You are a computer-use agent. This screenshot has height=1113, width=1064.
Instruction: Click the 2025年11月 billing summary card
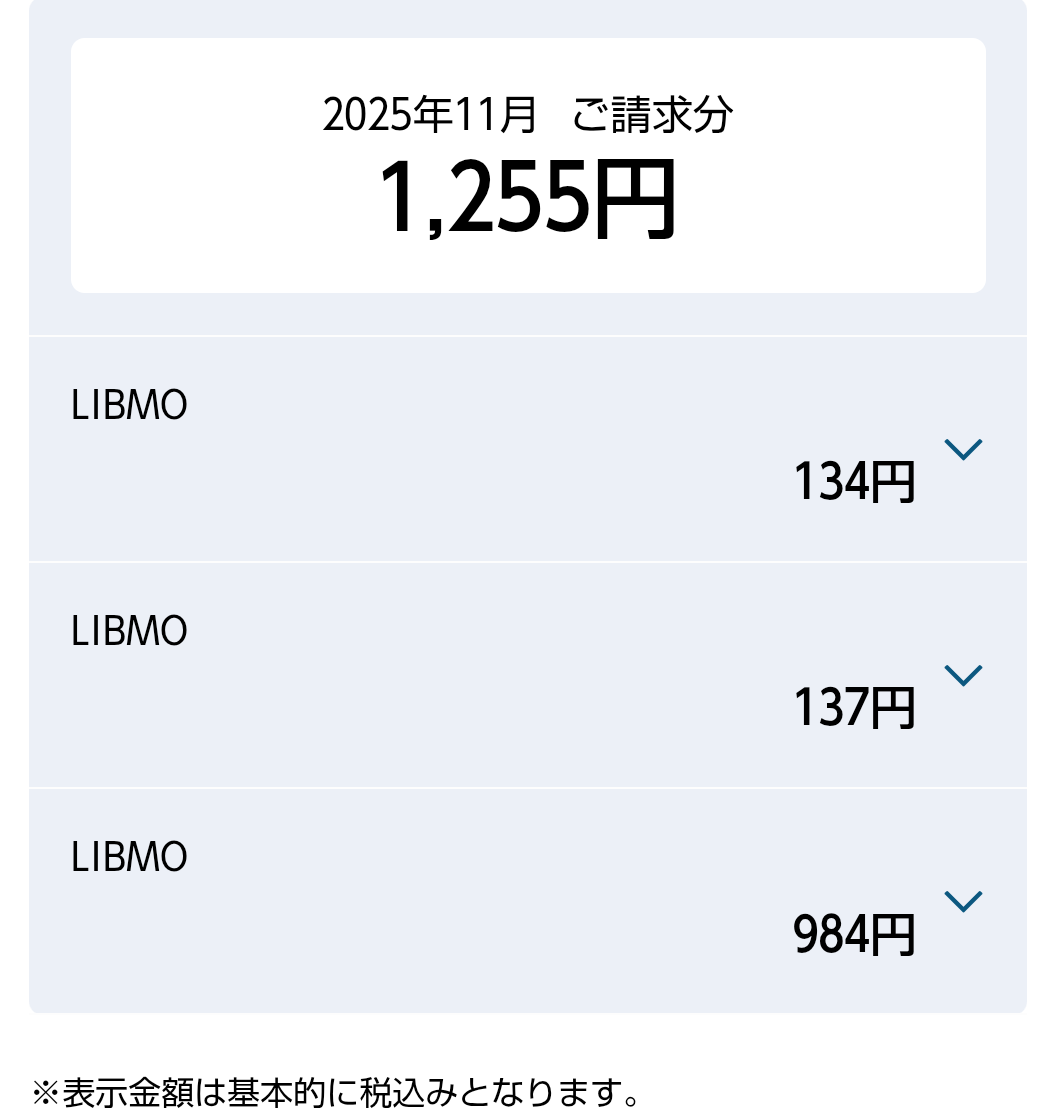(529, 163)
